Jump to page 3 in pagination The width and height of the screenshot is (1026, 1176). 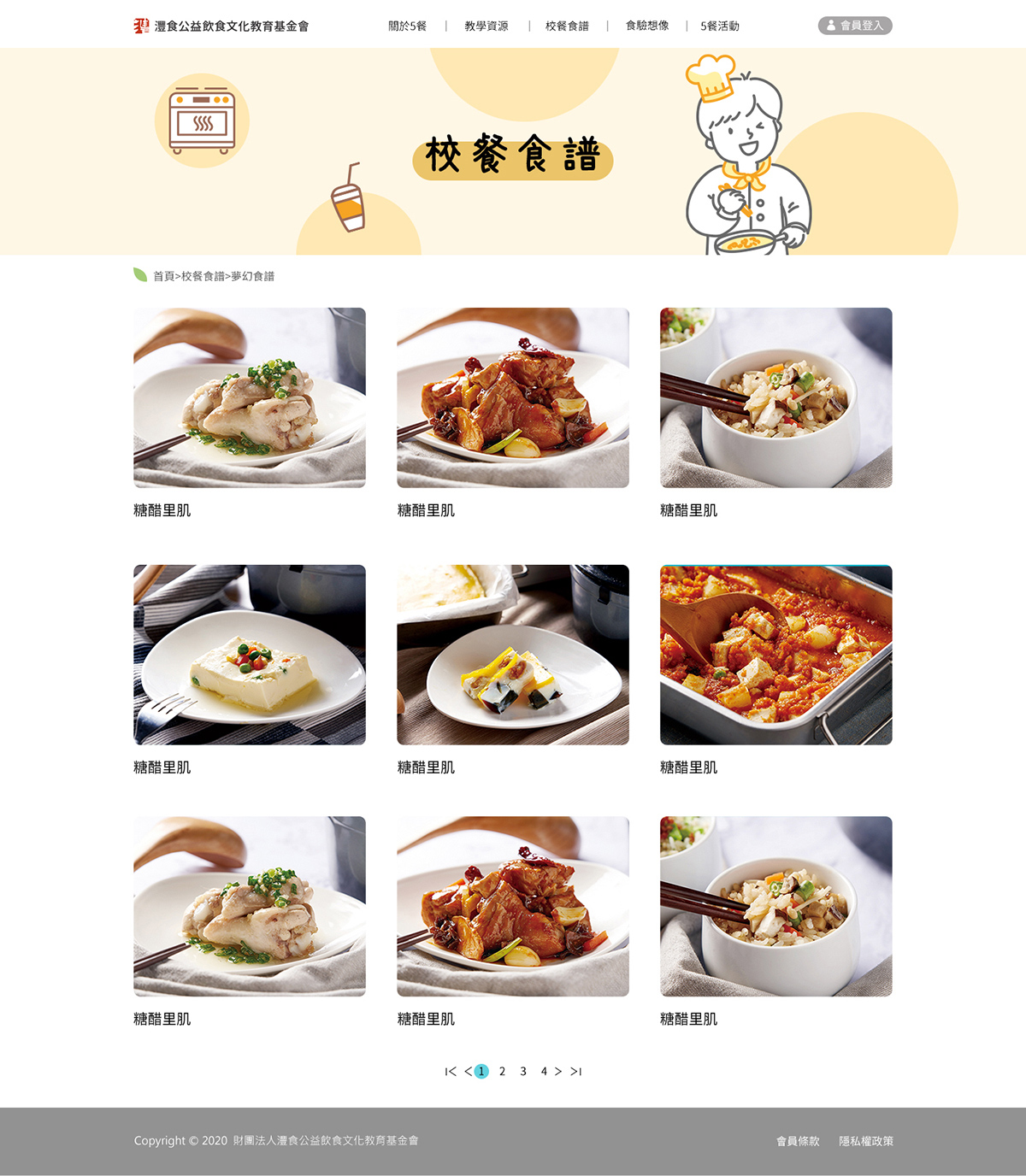coord(523,1072)
